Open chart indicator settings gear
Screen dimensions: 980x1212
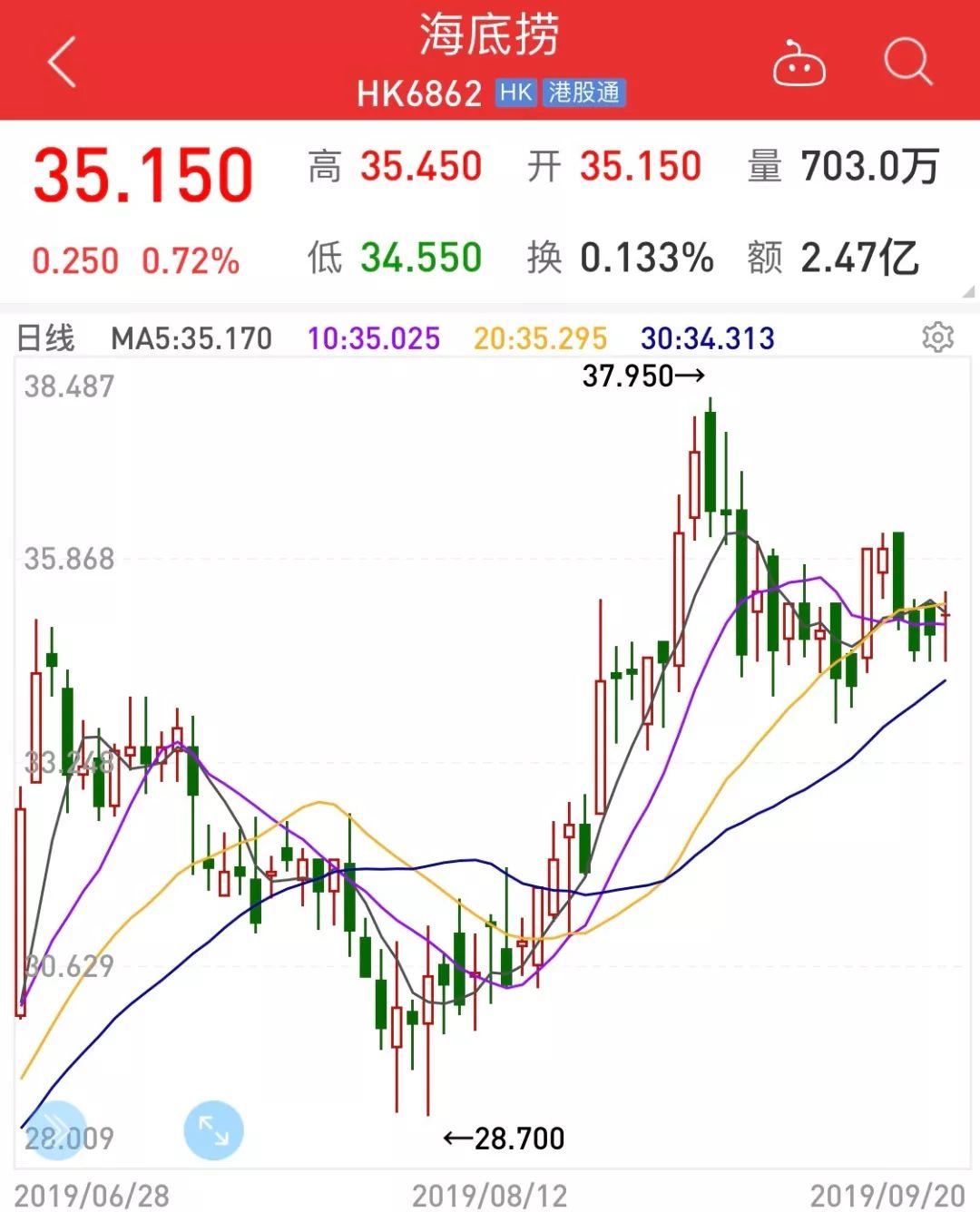(x=937, y=337)
